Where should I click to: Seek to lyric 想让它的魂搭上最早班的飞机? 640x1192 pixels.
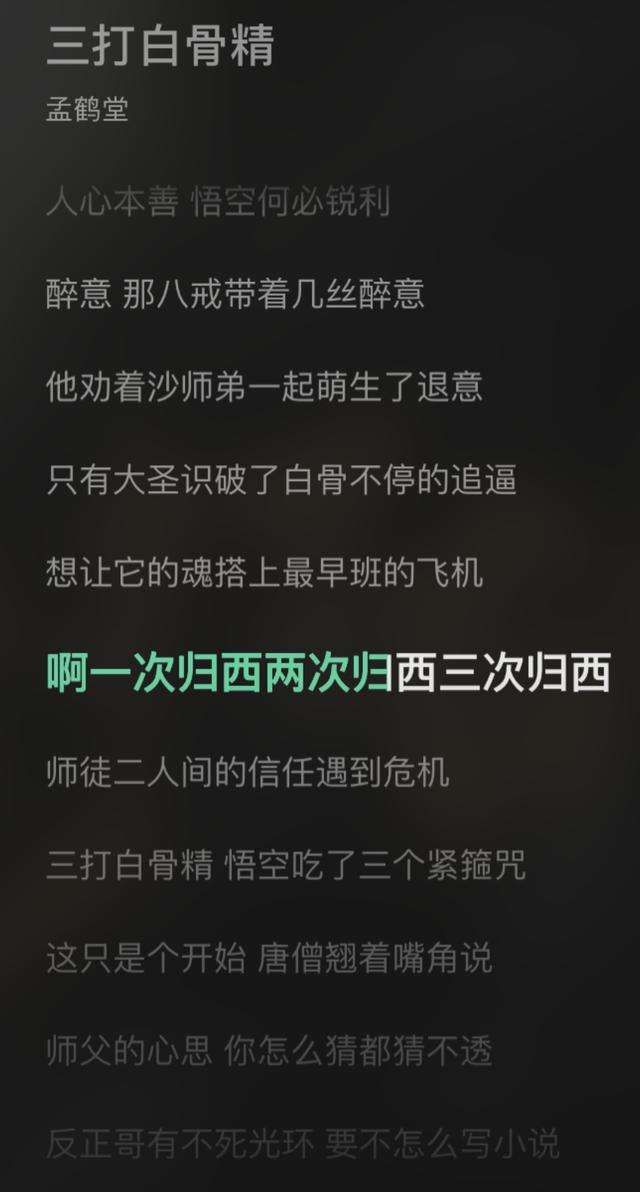click(x=264, y=573)
